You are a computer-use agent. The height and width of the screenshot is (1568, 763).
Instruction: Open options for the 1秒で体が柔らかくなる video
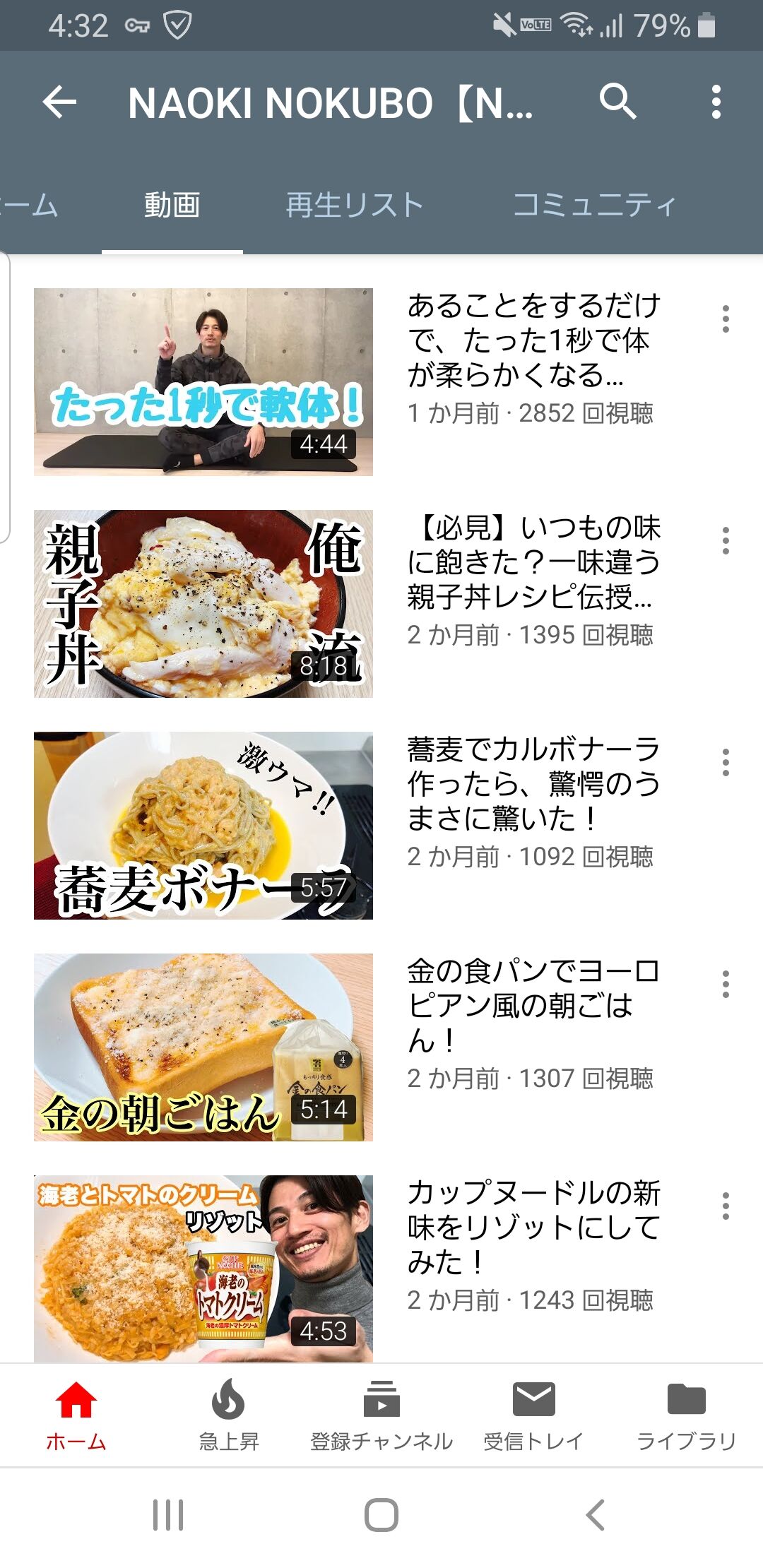726,319
